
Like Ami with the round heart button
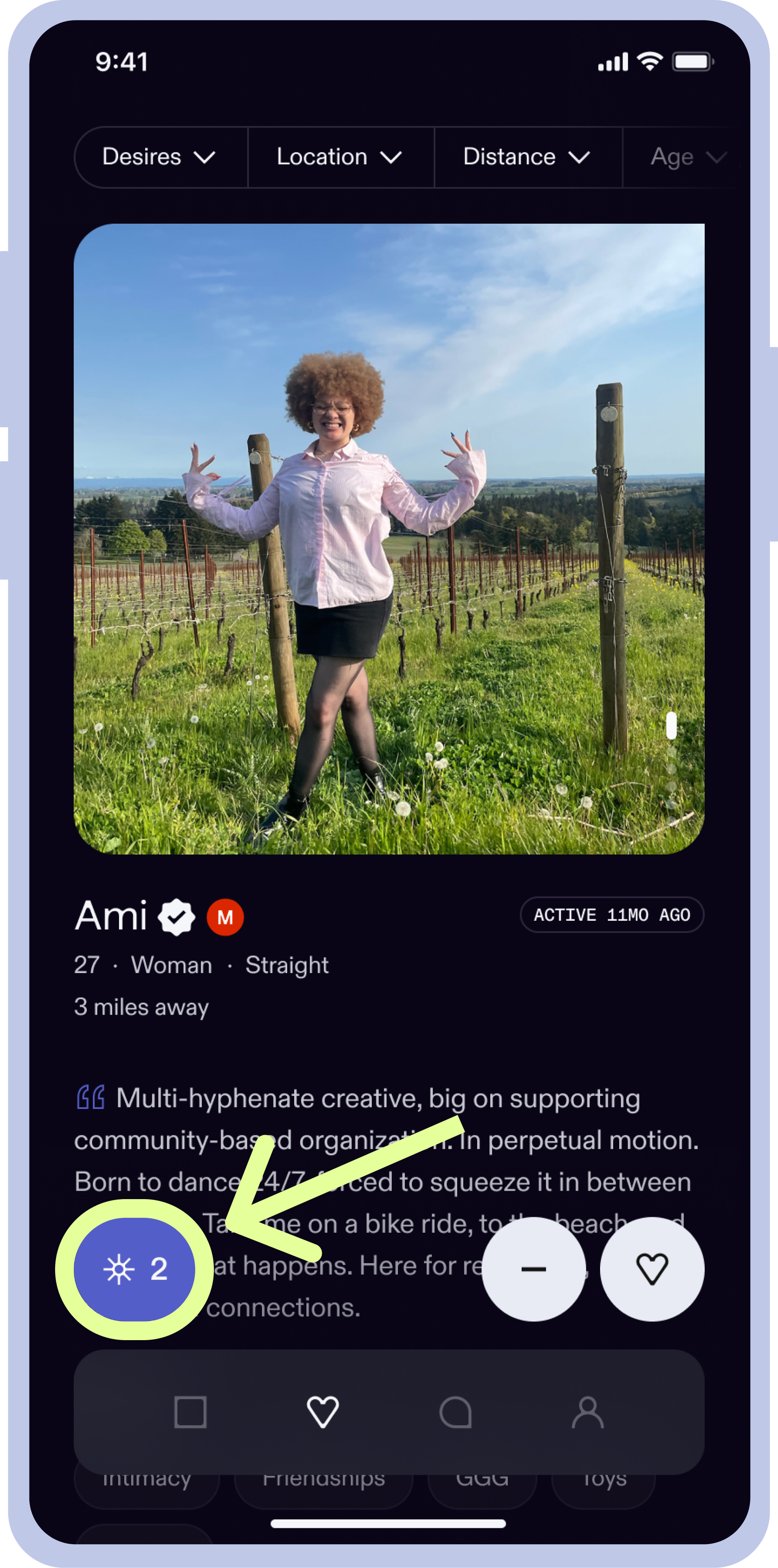coord(652,1269)
